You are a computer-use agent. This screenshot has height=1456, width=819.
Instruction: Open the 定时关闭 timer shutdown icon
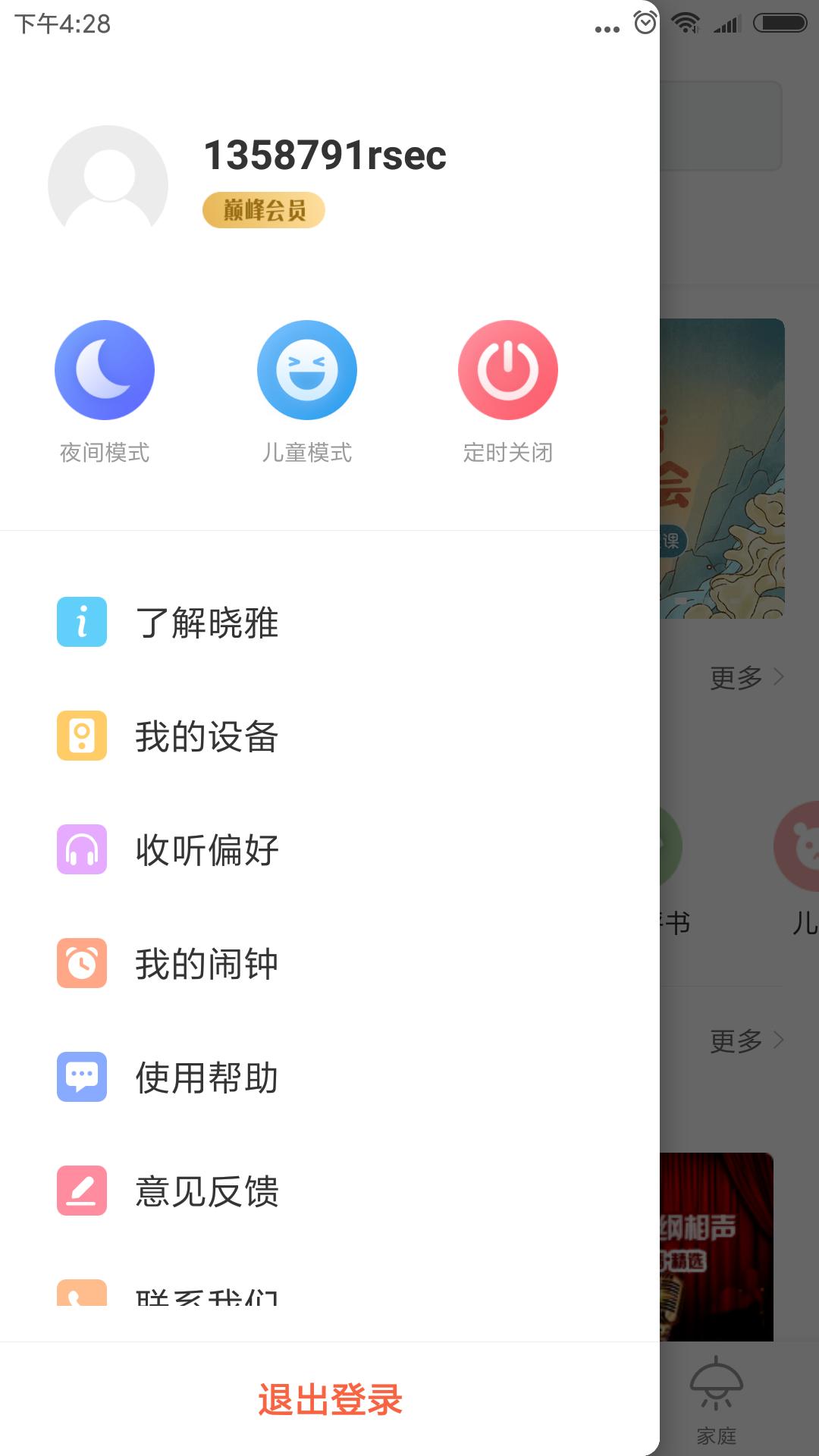pyautogui.click(x=508, y=369)
